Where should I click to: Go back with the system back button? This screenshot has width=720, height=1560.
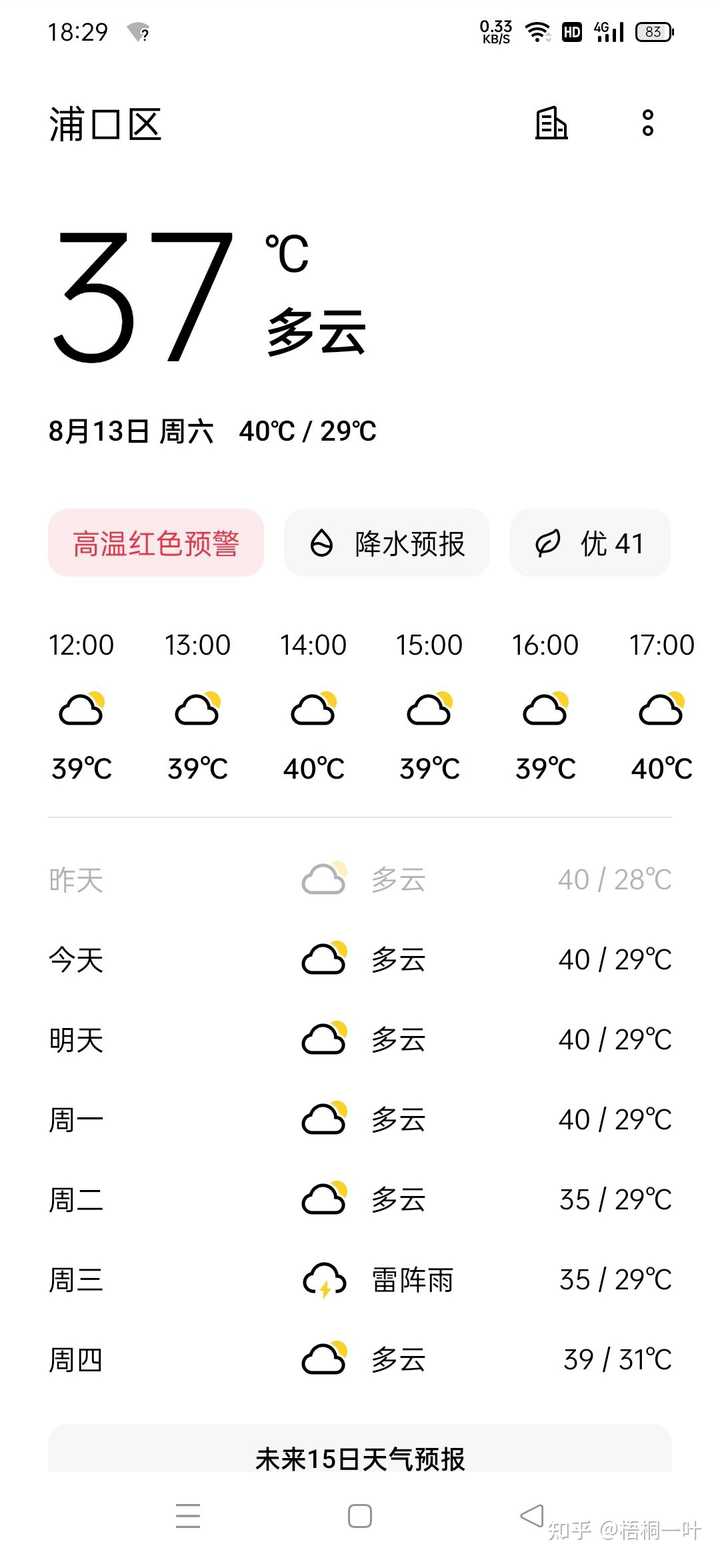click(x=532, y=1516)
